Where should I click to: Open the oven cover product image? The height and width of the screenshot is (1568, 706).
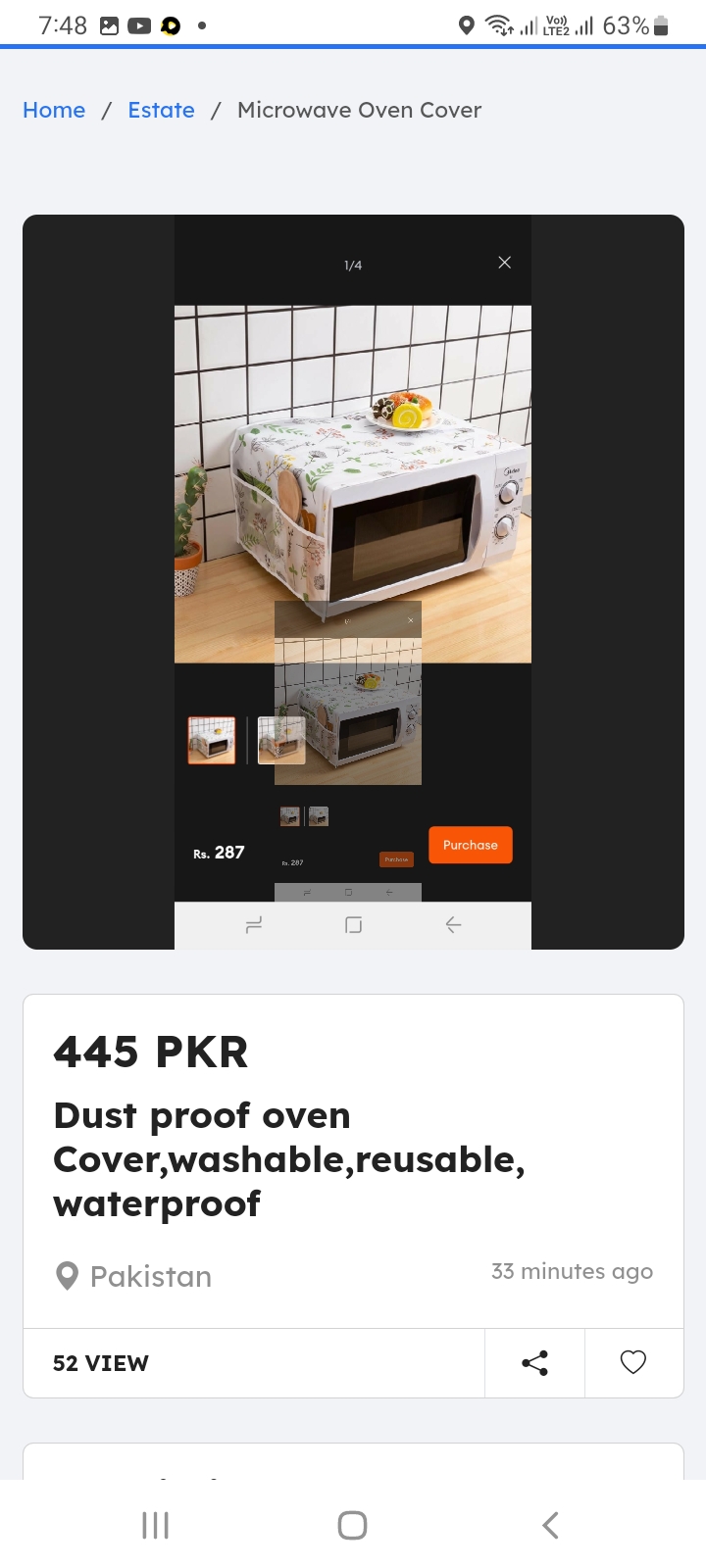point(353,581)
